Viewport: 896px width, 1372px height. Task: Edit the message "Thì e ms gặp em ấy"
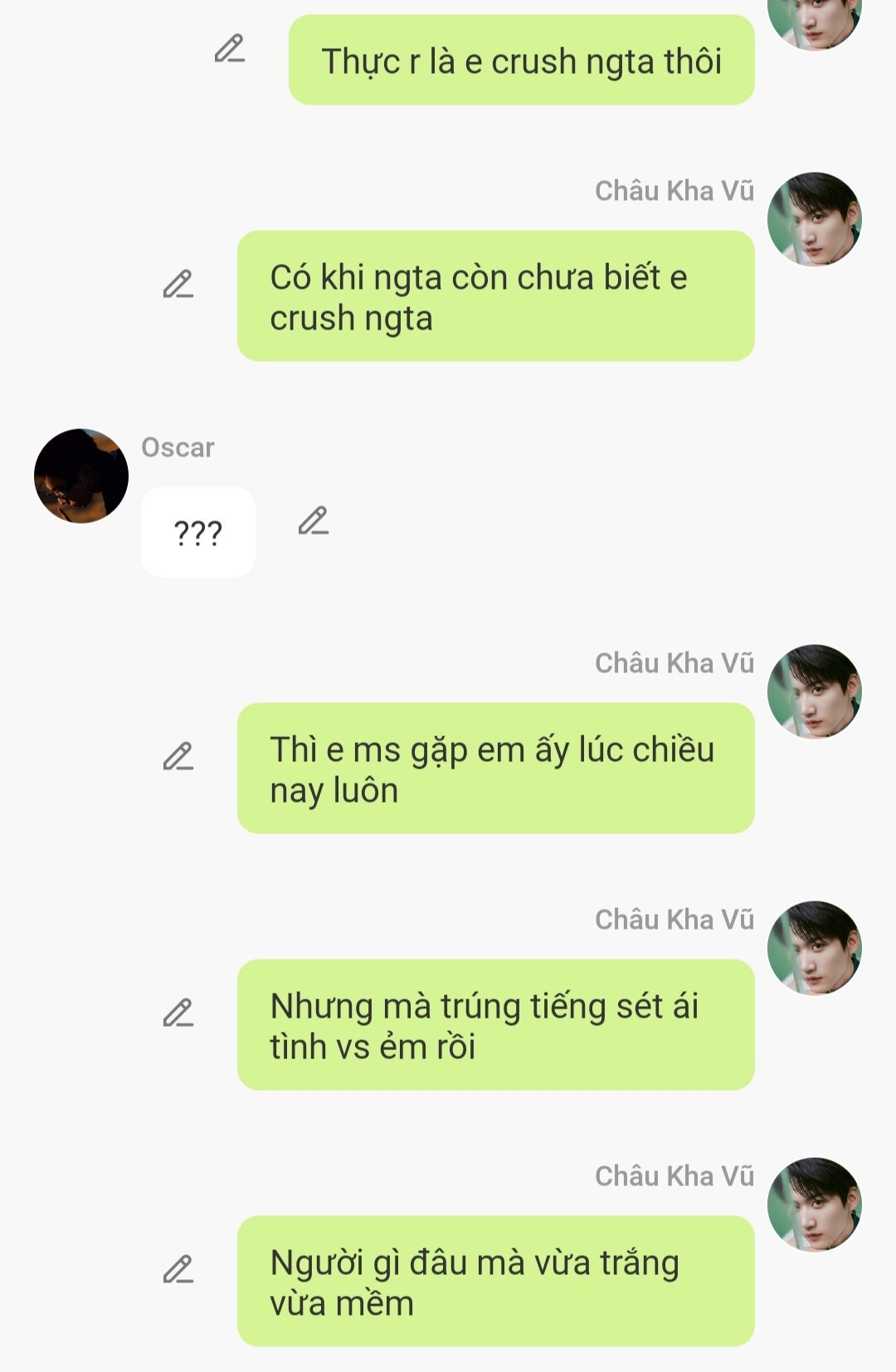pyautogui.click(x=178, y=757)
